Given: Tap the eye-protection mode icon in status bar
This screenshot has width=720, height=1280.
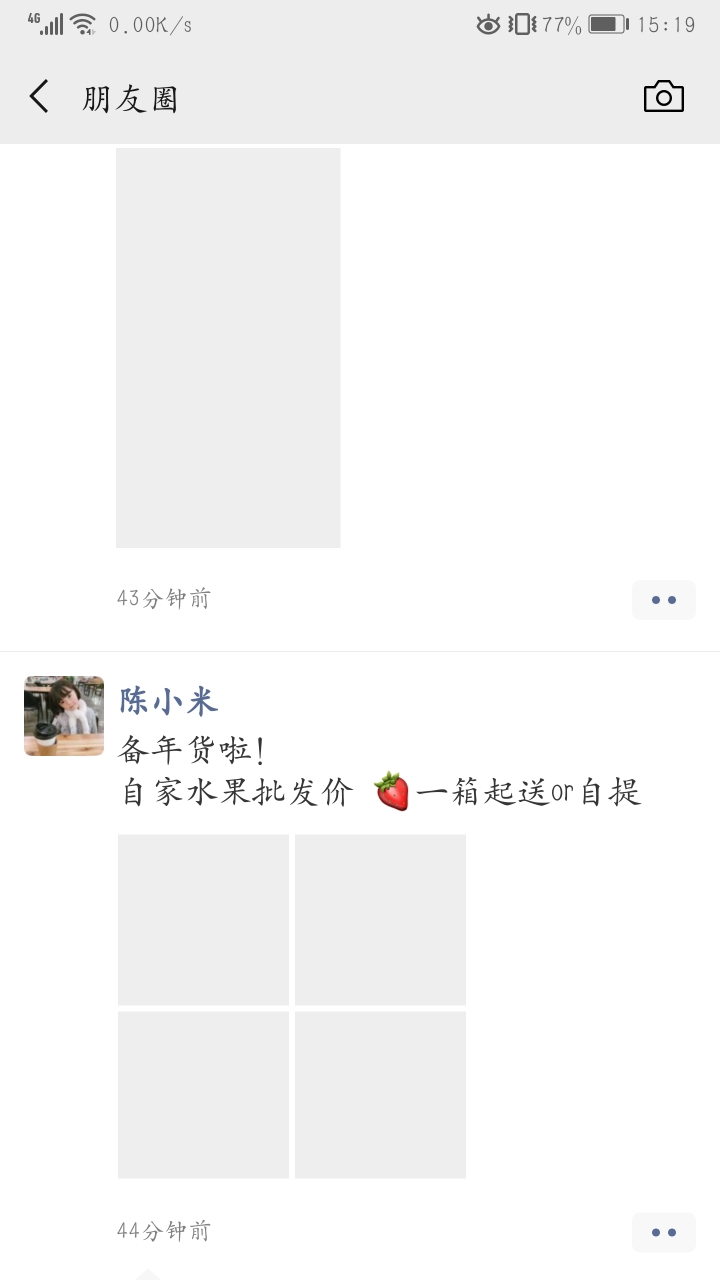Looking at the screenshot, I should tap(488, 24).
